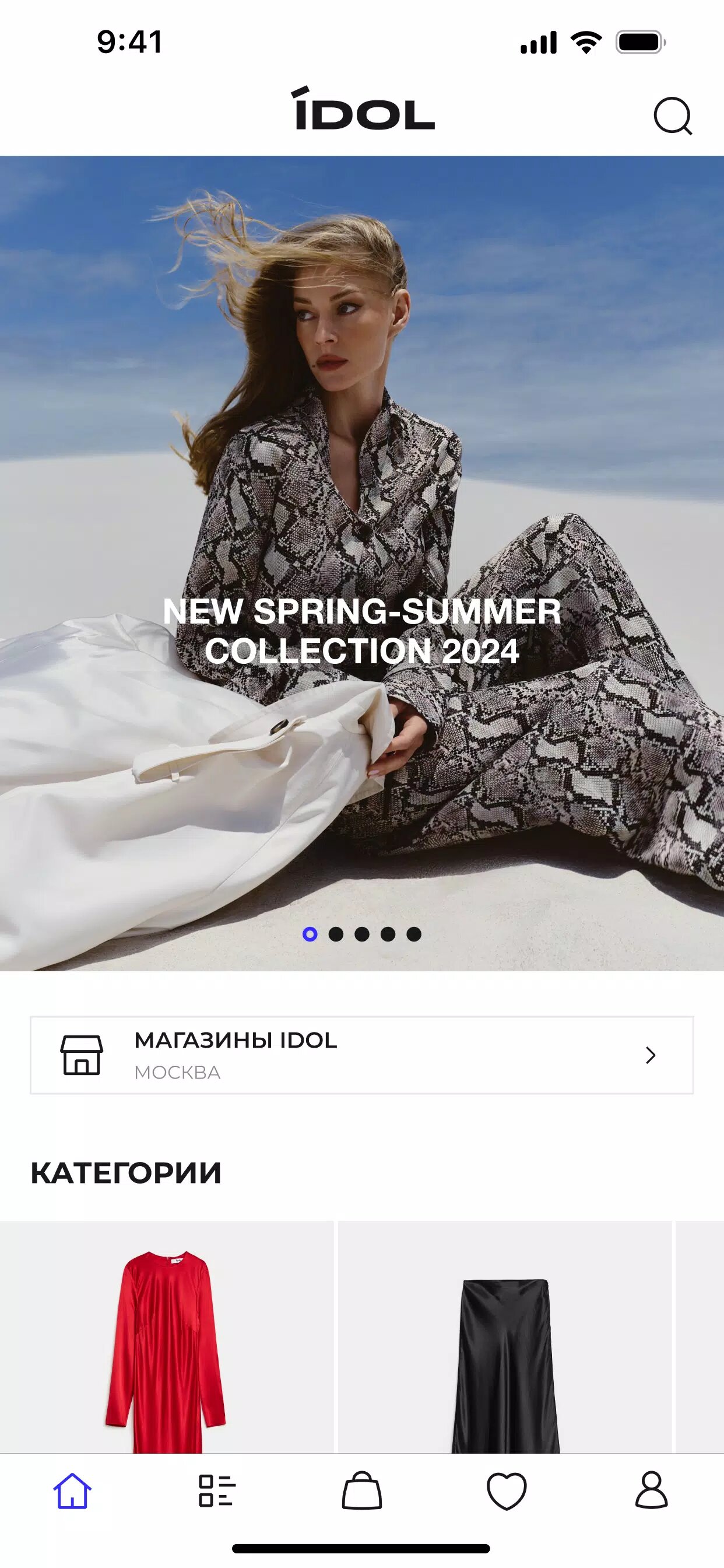Open the Spring-Summer Collection 2024 banner
Viewport: 724px width, 1568px height.
(x=362, y=631)
